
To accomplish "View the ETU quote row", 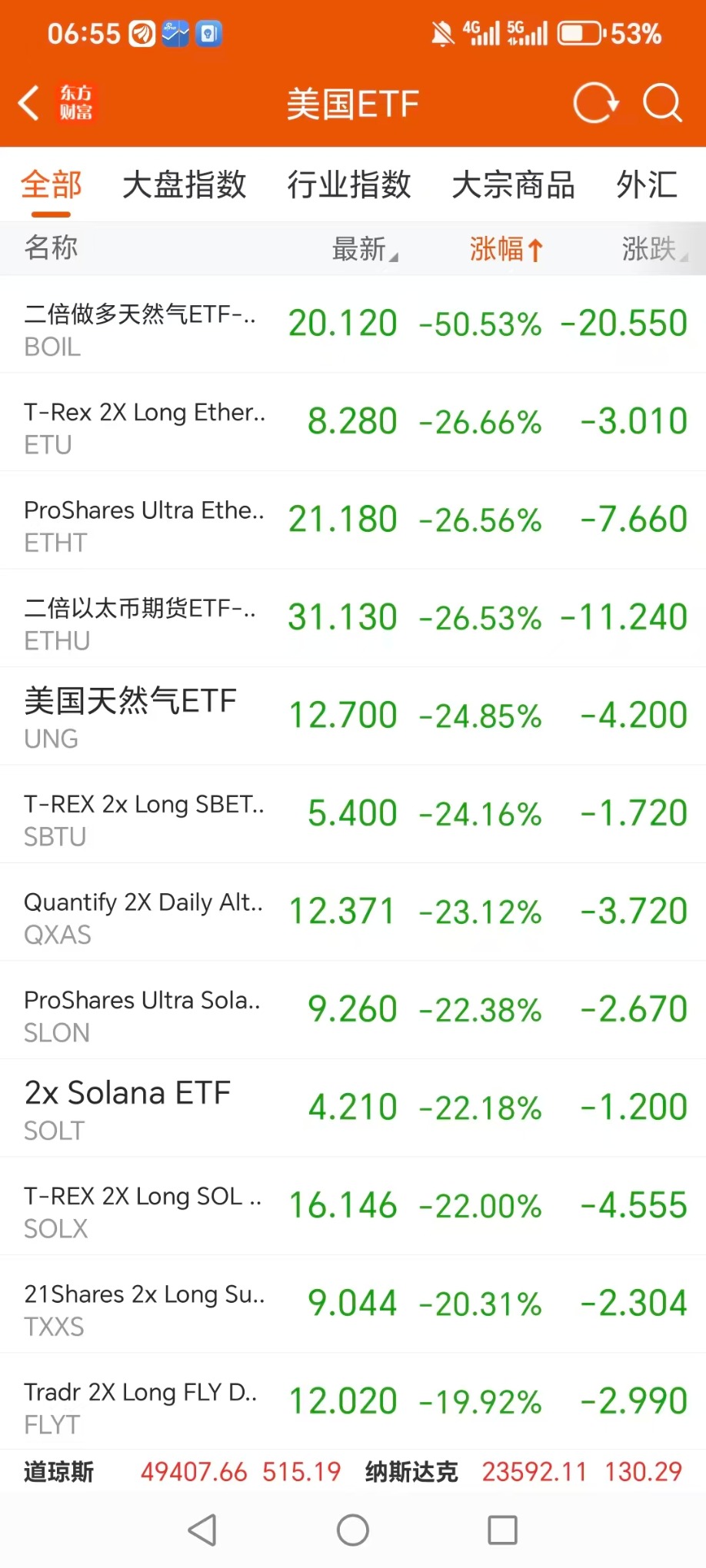I will [x=353, y=422].
